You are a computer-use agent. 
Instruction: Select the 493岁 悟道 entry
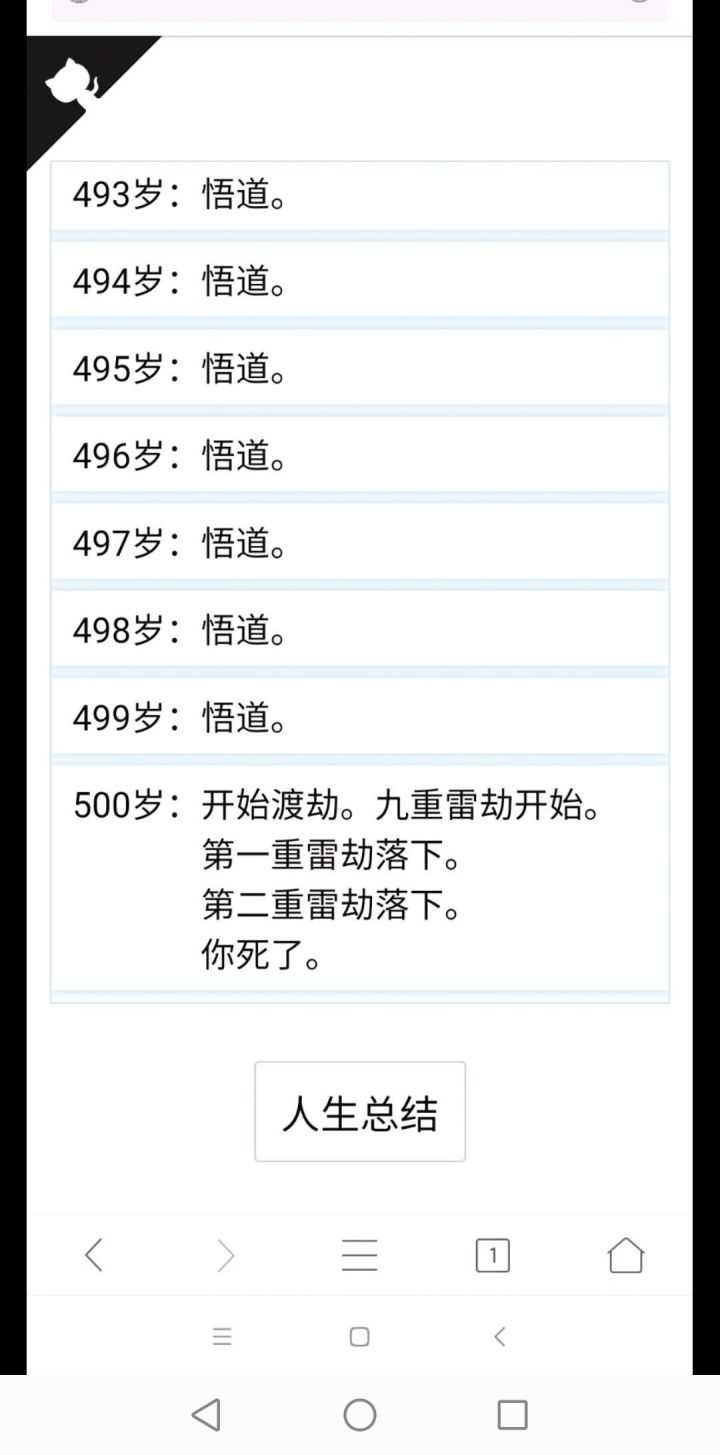pyautogui.click(x=360, y=195)
